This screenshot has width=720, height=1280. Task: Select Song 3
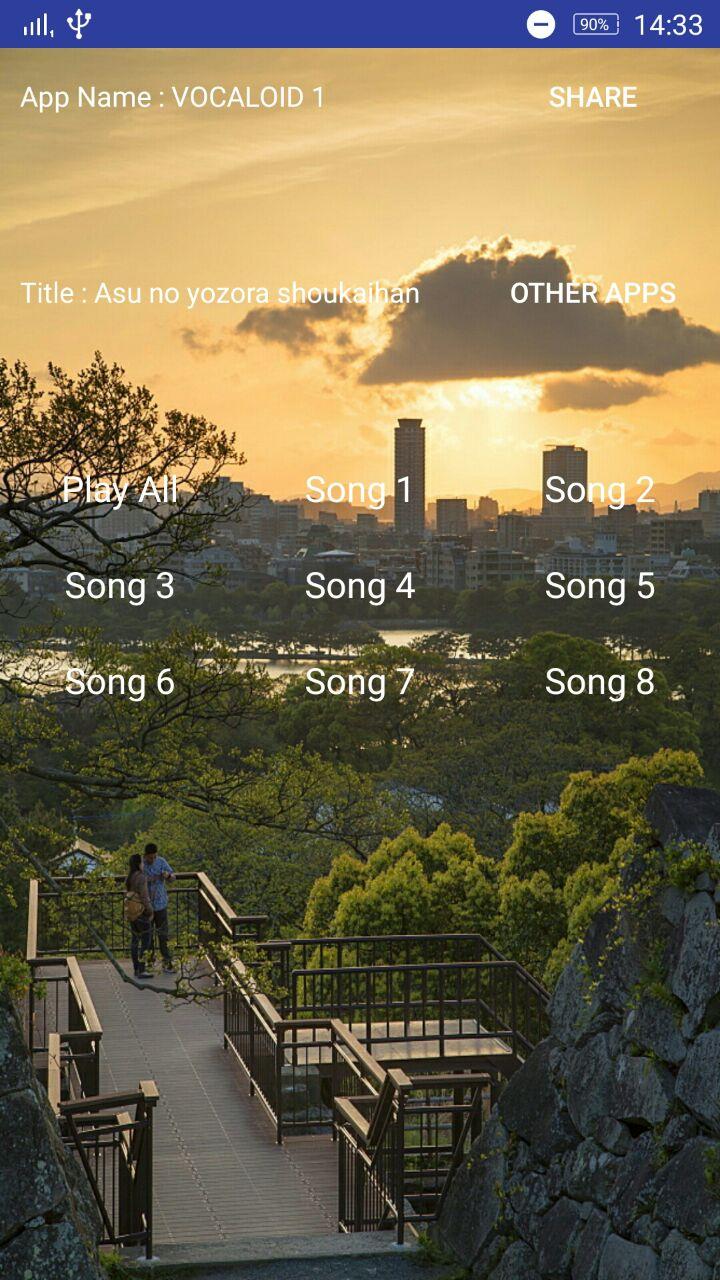pyautogui.click(x=120, y=586)
